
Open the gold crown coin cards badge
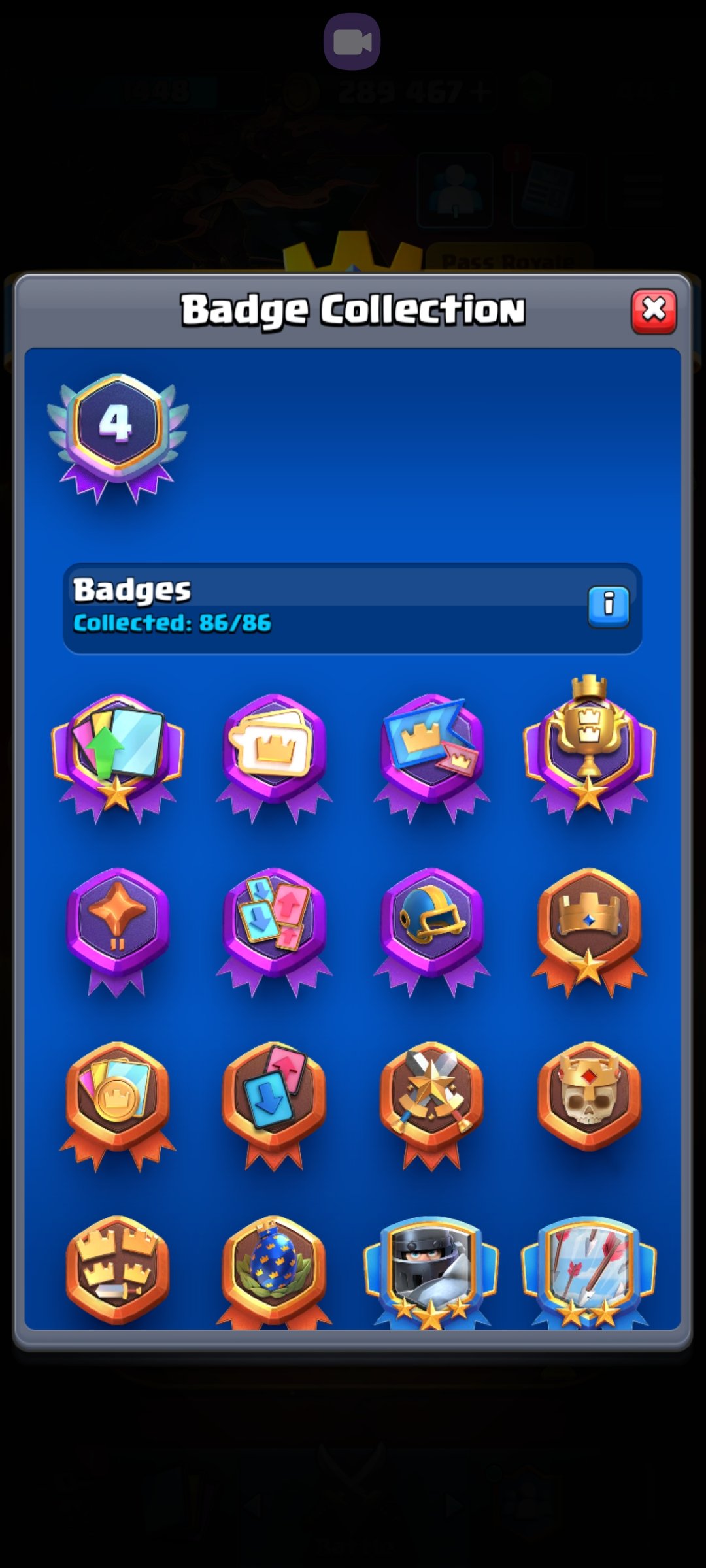(x=118, y=1105)
